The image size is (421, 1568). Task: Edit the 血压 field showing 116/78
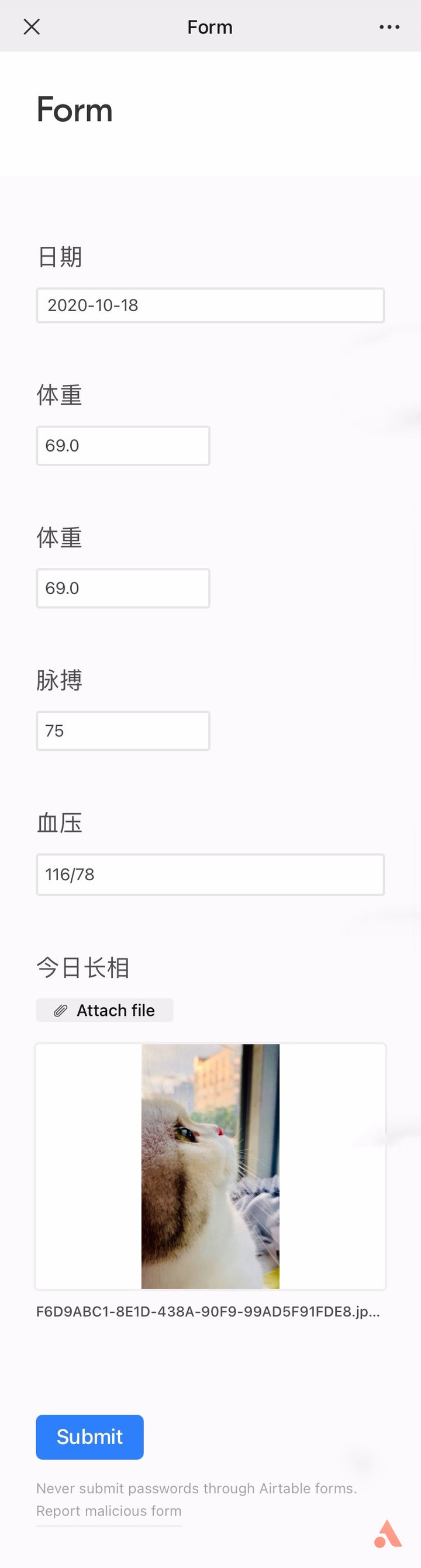pos(210,874)
